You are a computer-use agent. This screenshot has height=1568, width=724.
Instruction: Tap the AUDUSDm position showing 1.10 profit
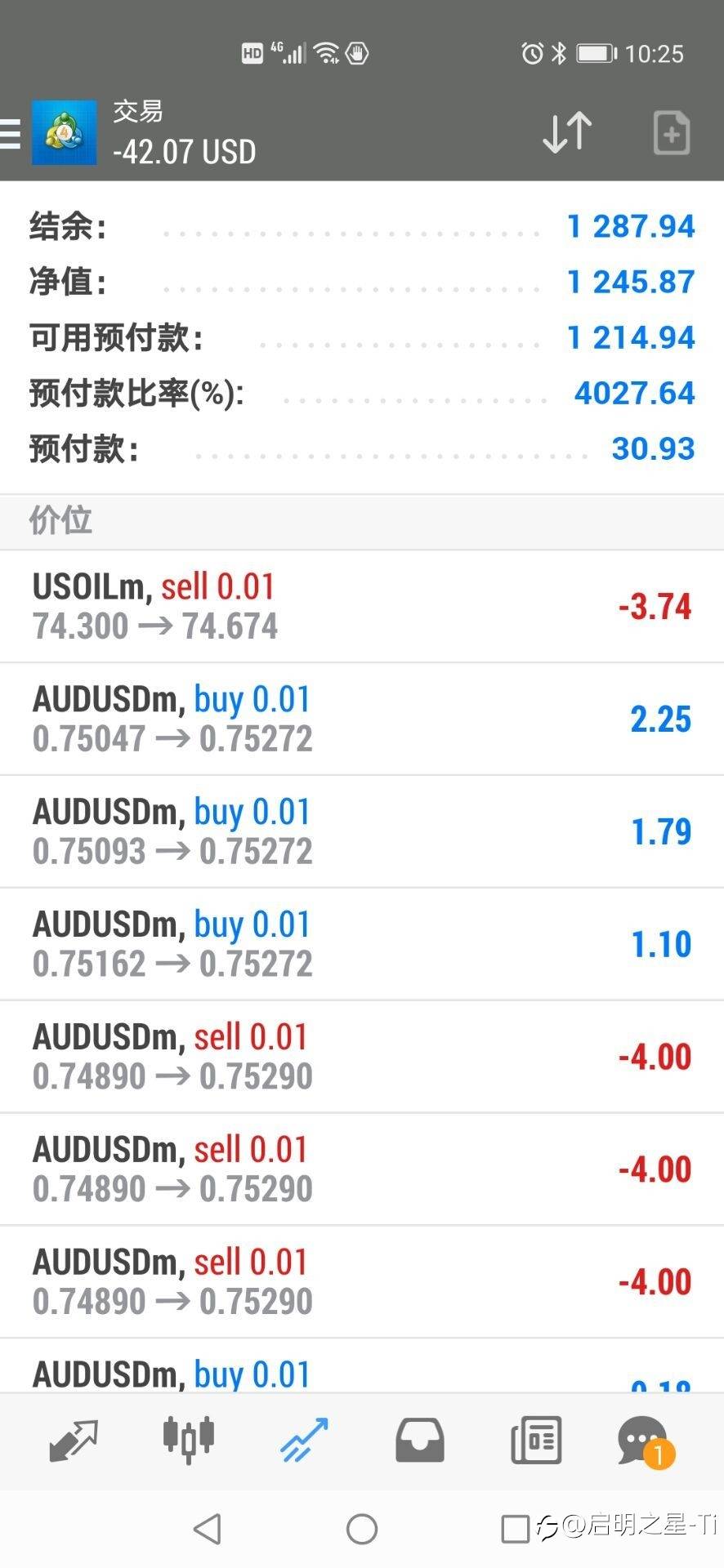362,943
